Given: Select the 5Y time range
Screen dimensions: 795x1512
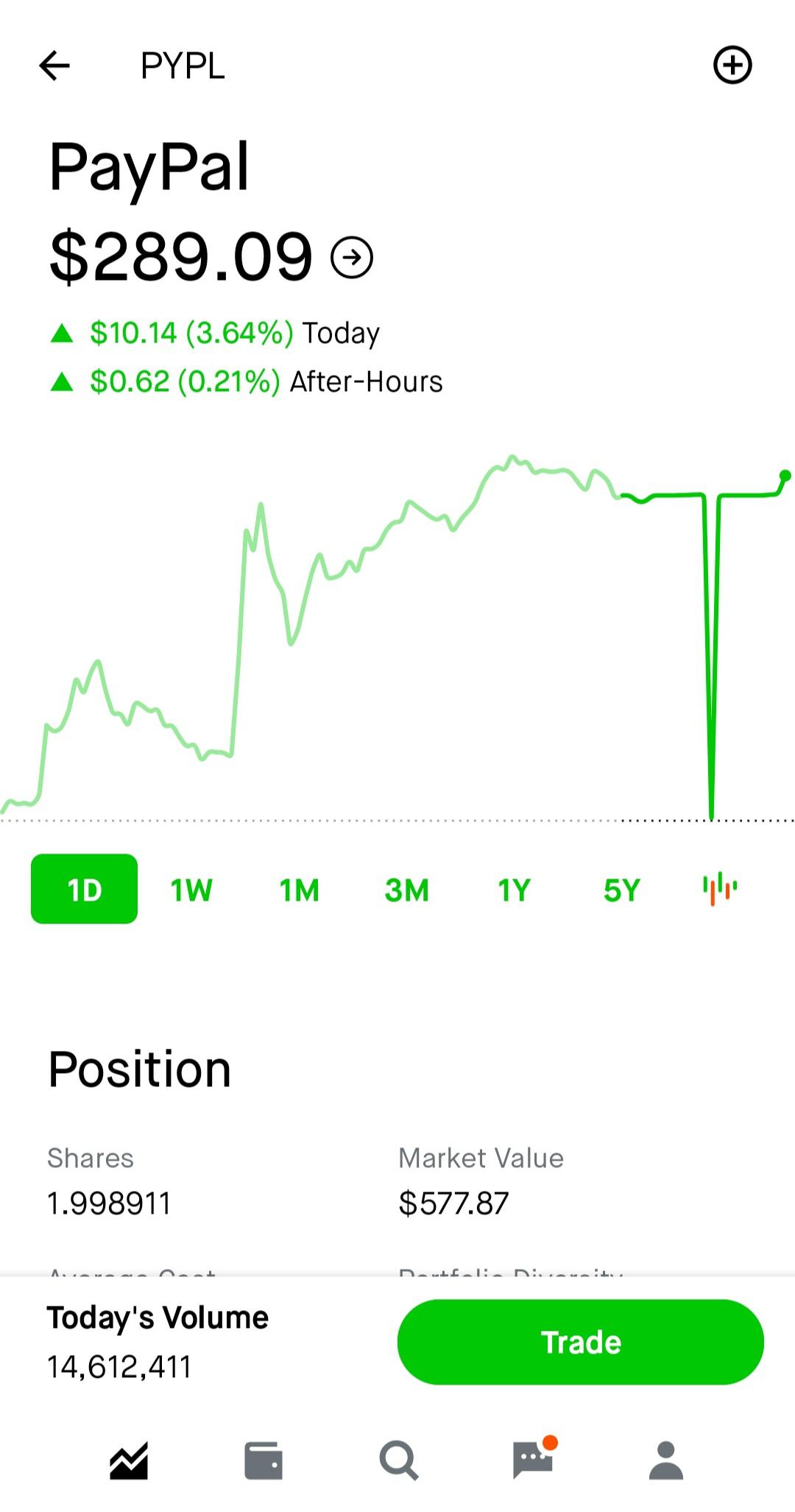Looking at the screenshot, I should (621, 889).
